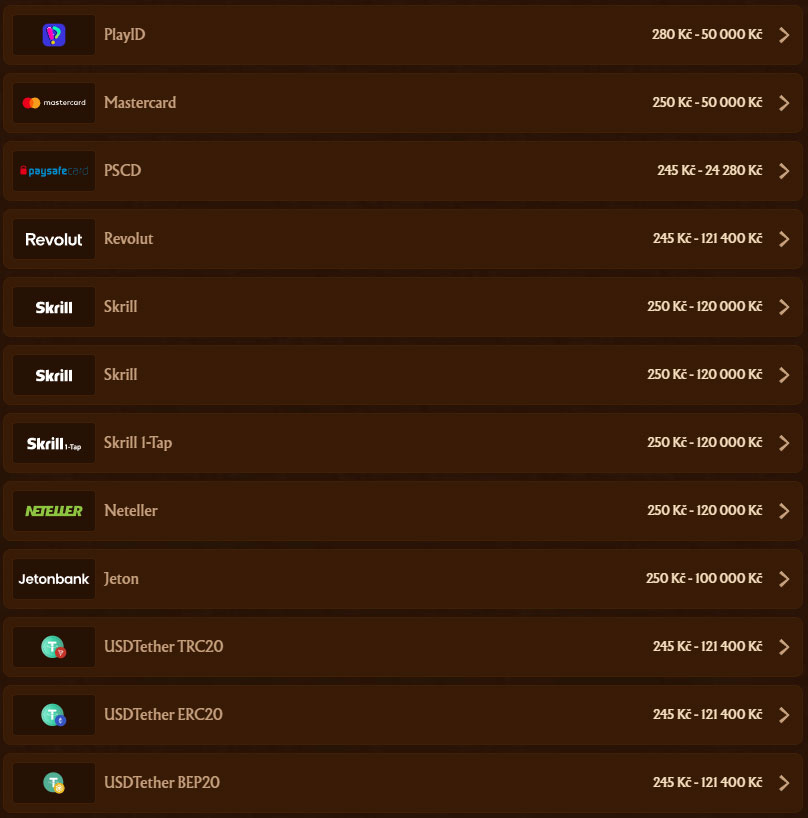Open USDTether BEP20 option
The image size is (808, 818).
click(x=403, y=783)
